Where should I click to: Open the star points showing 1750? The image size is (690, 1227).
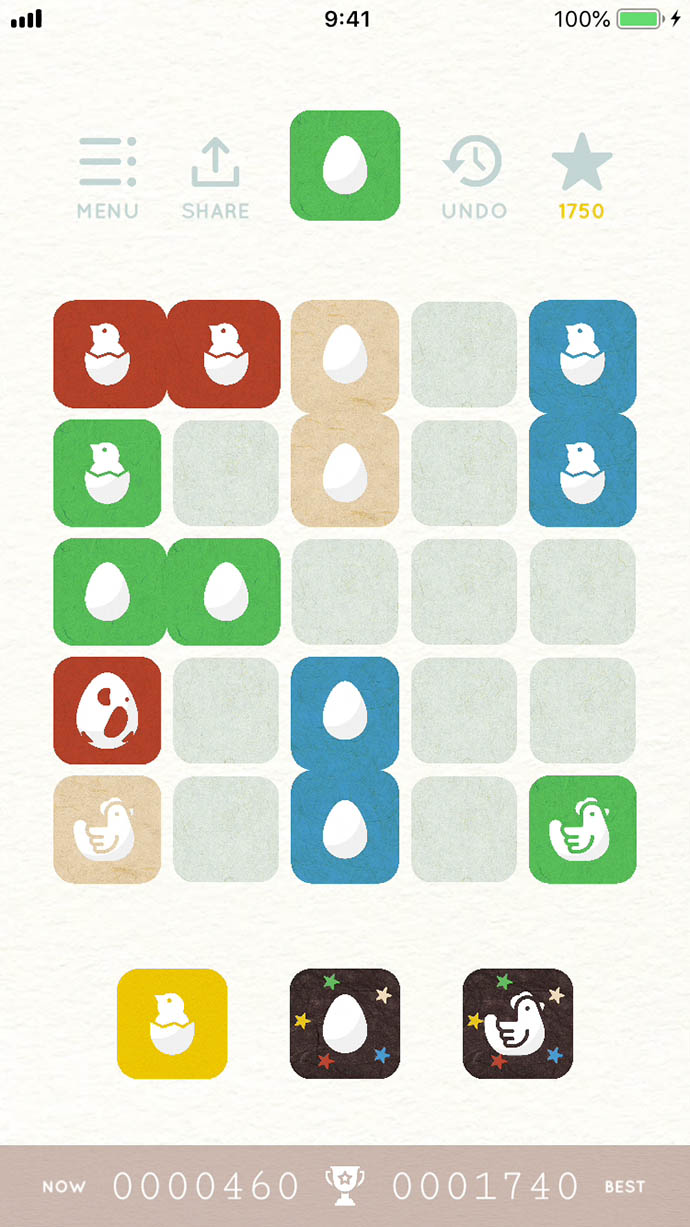pos(581,178)
